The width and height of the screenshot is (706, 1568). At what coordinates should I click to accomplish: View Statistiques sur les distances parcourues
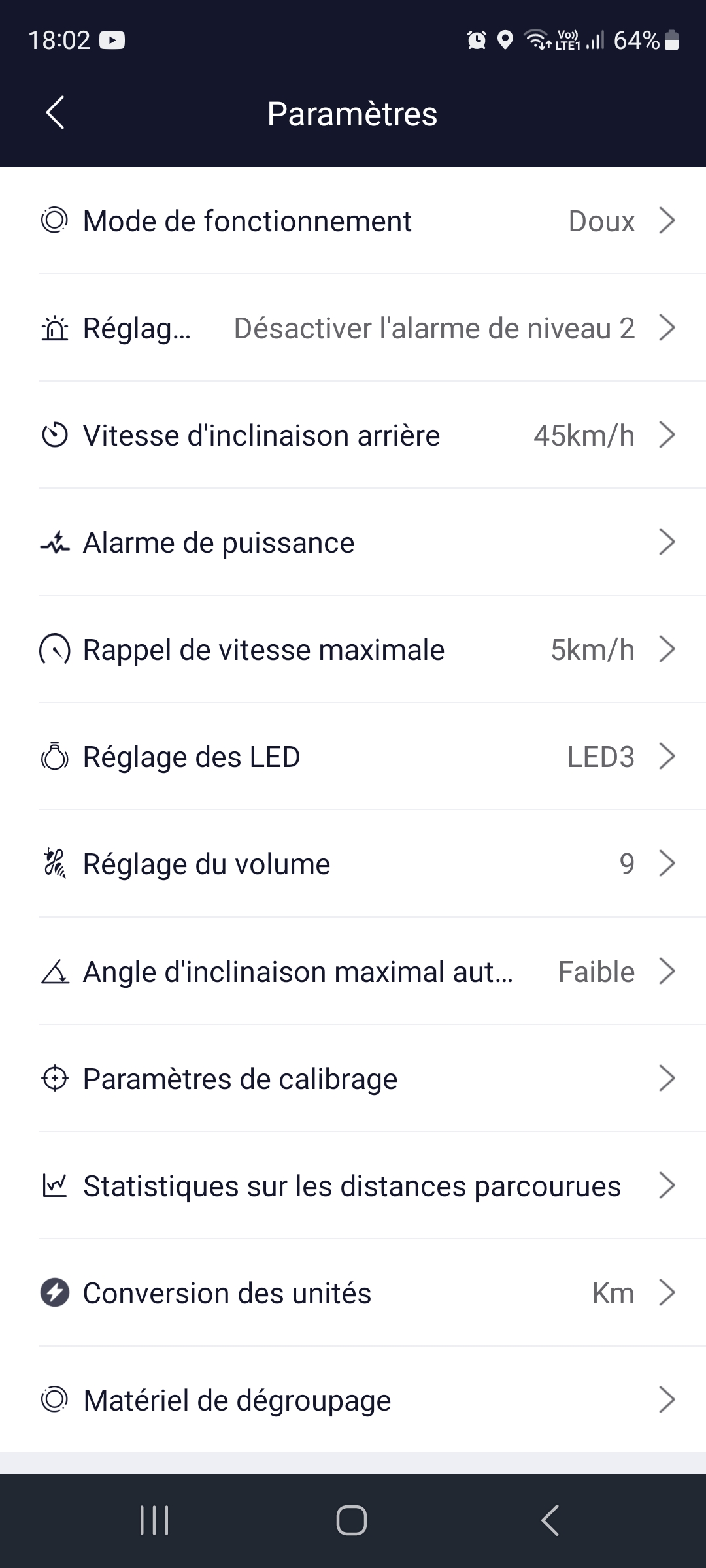pyautogui.click(x=353, y=1186)
